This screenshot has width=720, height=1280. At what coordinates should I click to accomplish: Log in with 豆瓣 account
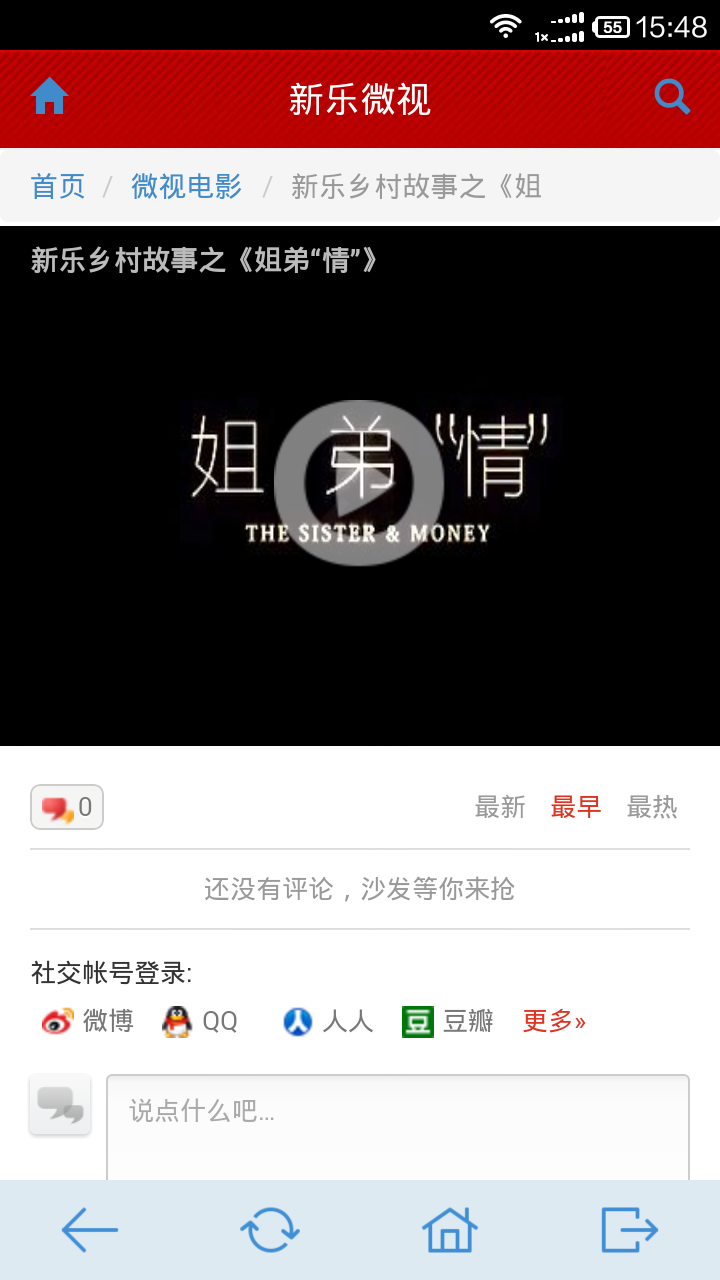pyautogui.click(x=448, y=1021)
